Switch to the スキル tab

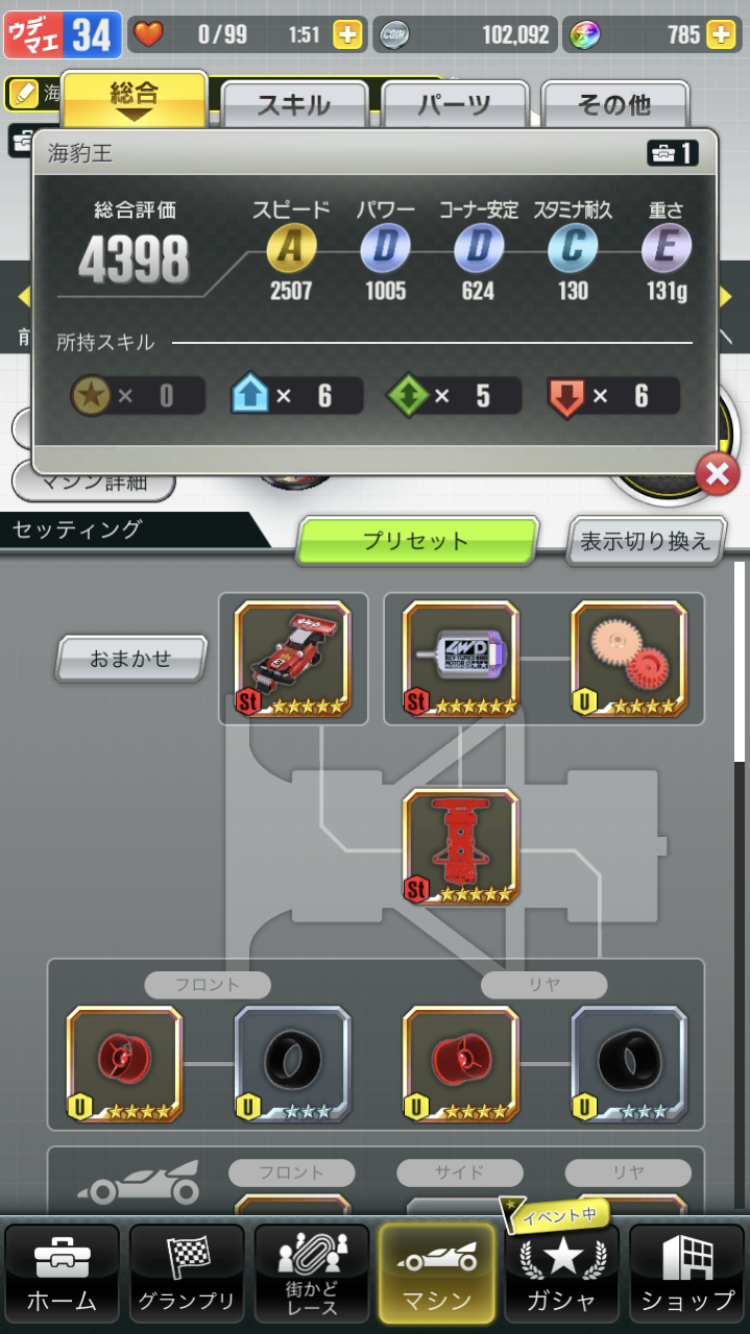click(x=294, y=104)
